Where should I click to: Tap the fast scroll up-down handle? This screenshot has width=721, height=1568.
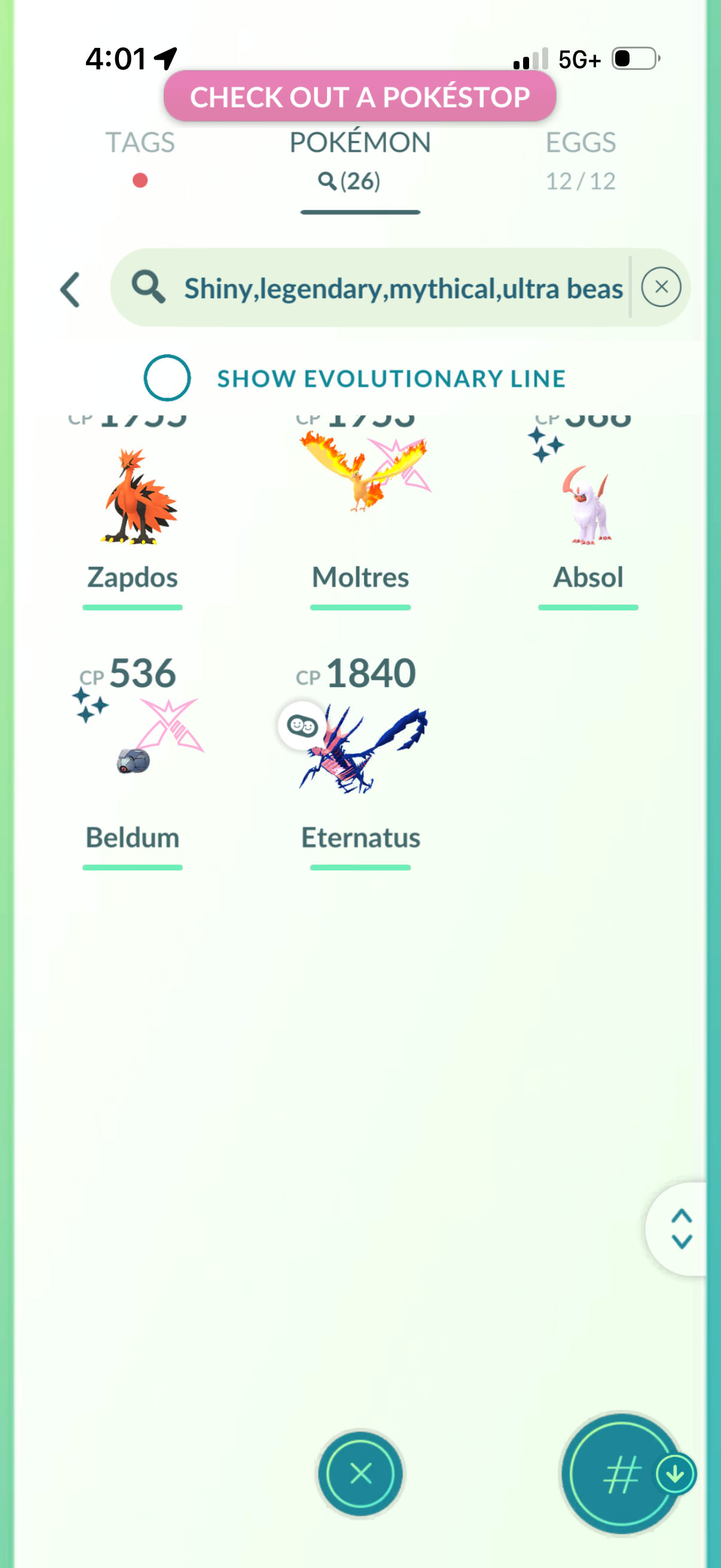pyautogui.click(x=681, y=1229)
